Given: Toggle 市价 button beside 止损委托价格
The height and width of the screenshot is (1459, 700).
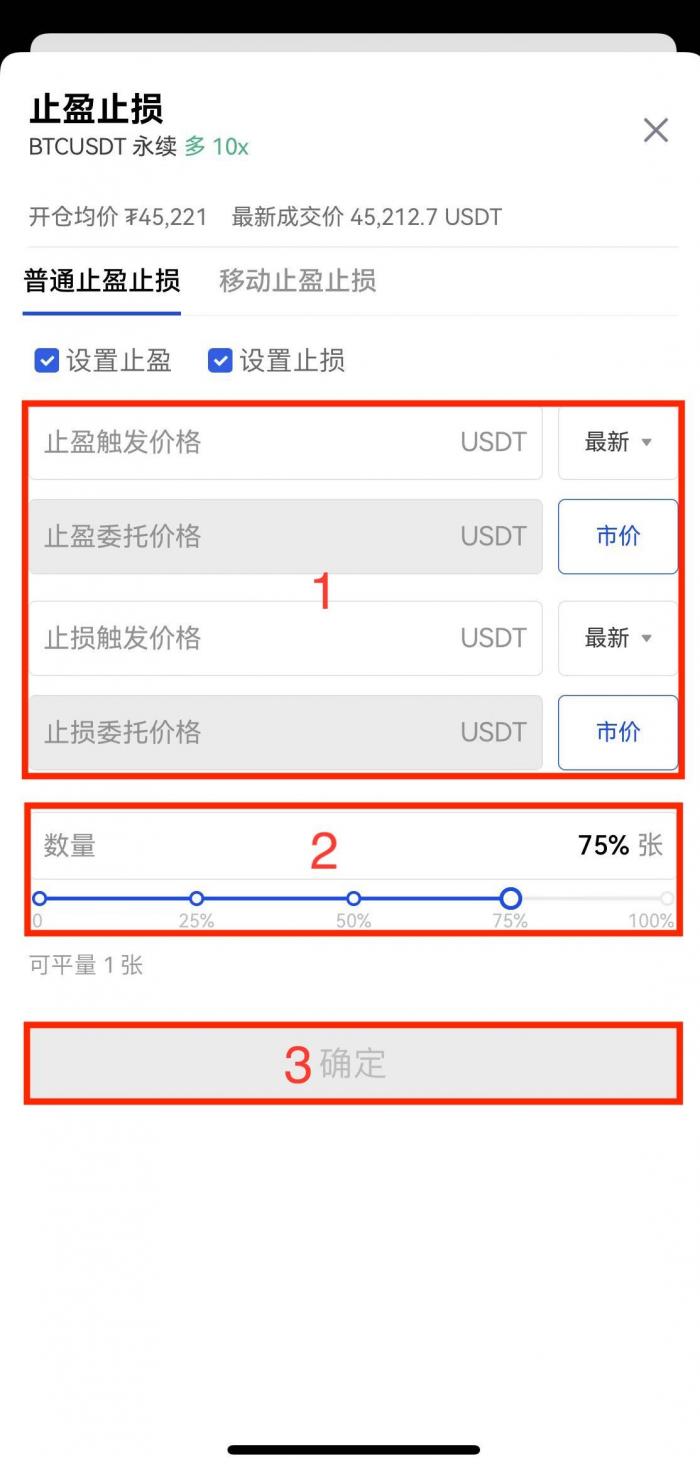Looking at the screenshot, I should tap(617, 732).
